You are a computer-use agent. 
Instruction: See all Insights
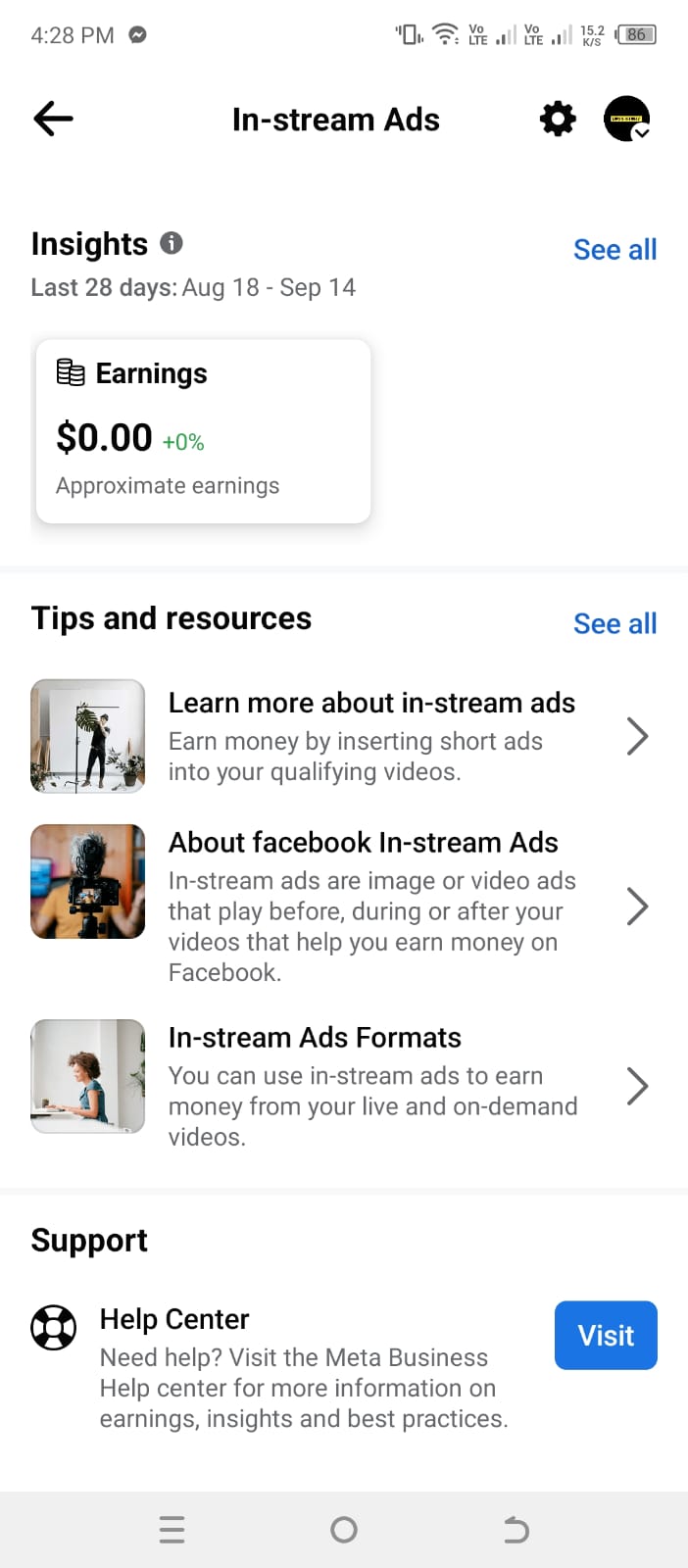pyautogui.click(x=614, y=250)
